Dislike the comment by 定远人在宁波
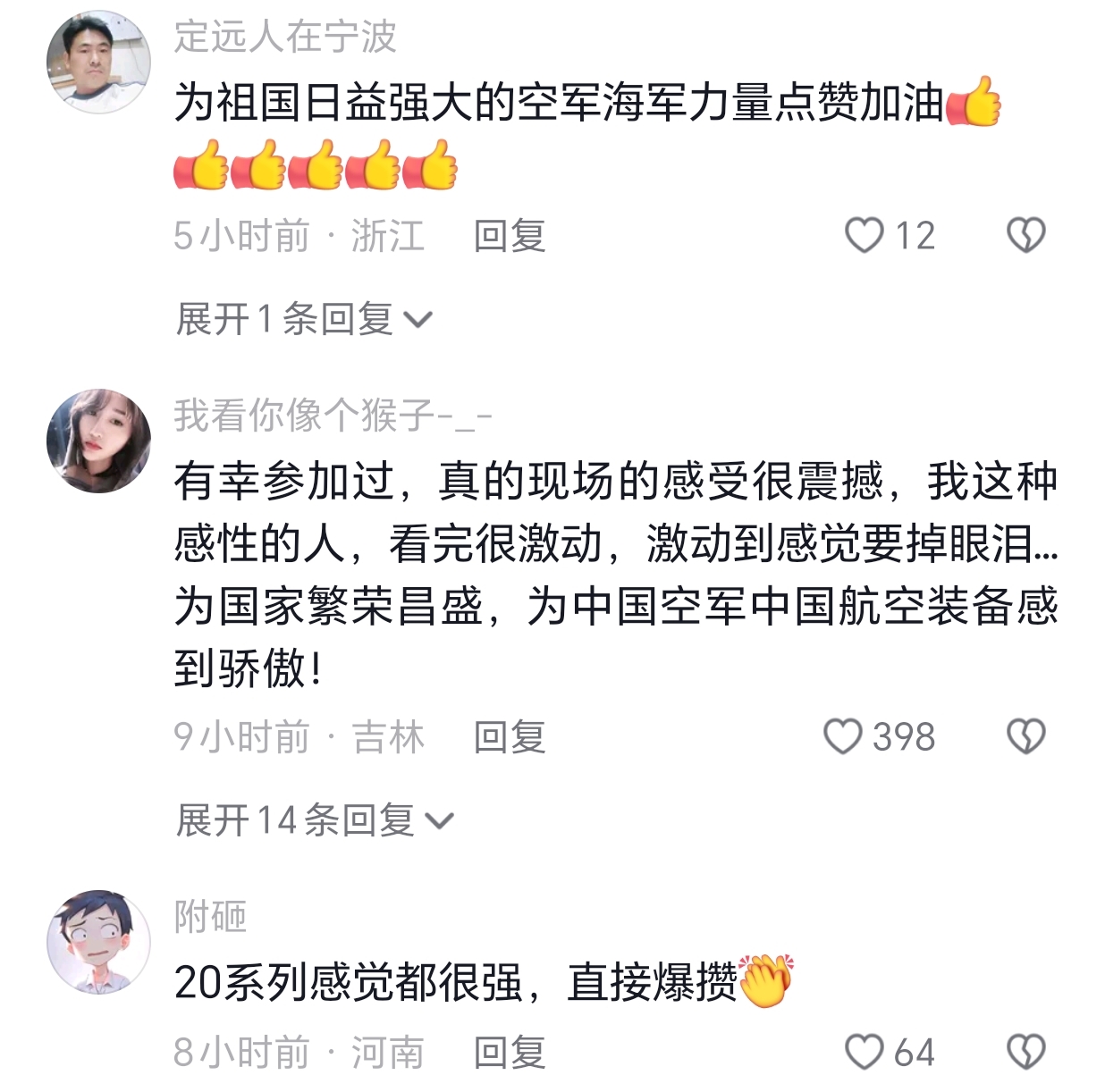The image size is (1105, 1092). coord(1025,236)
